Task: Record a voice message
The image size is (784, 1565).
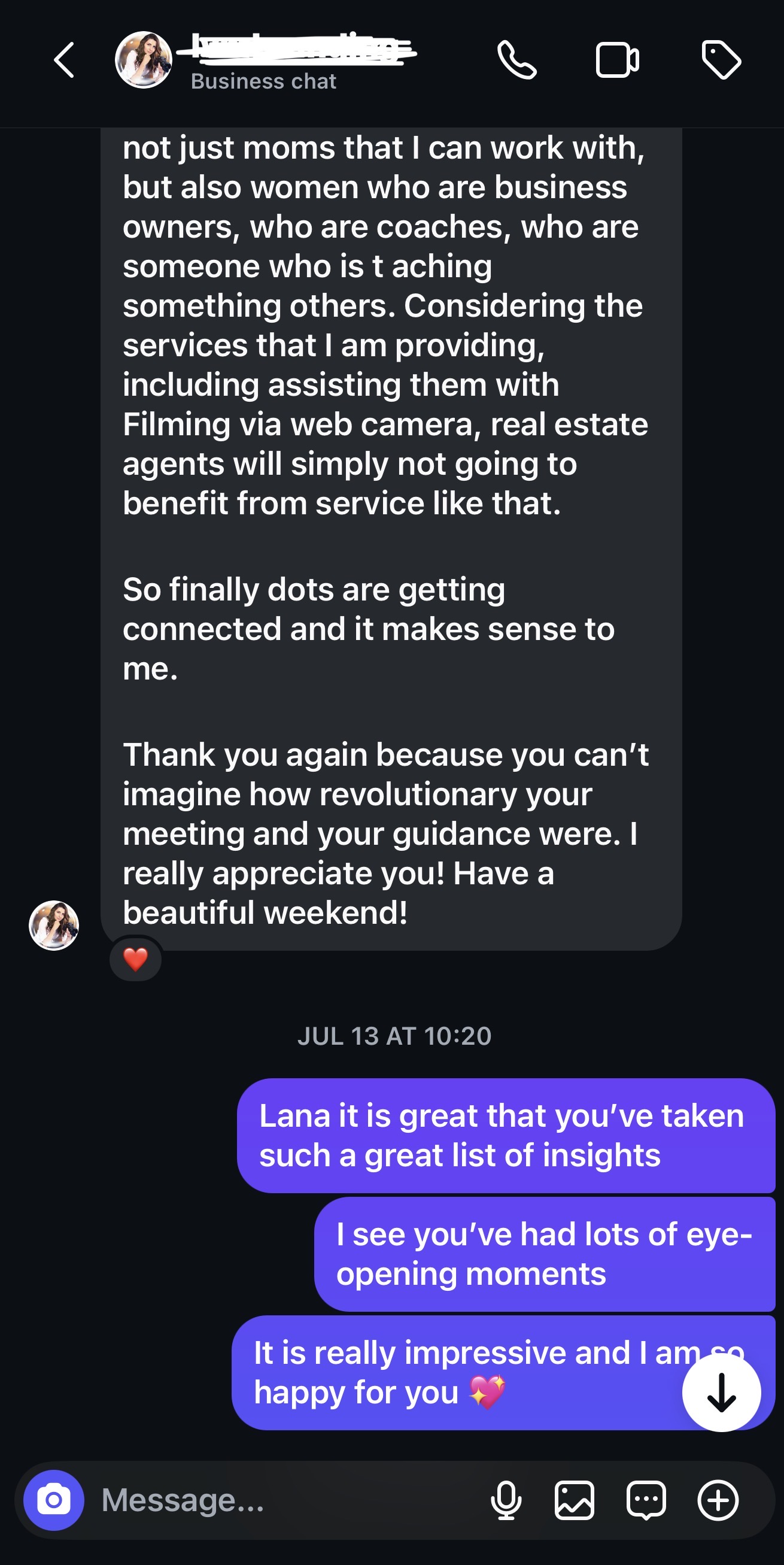Action: [506, 1500]
